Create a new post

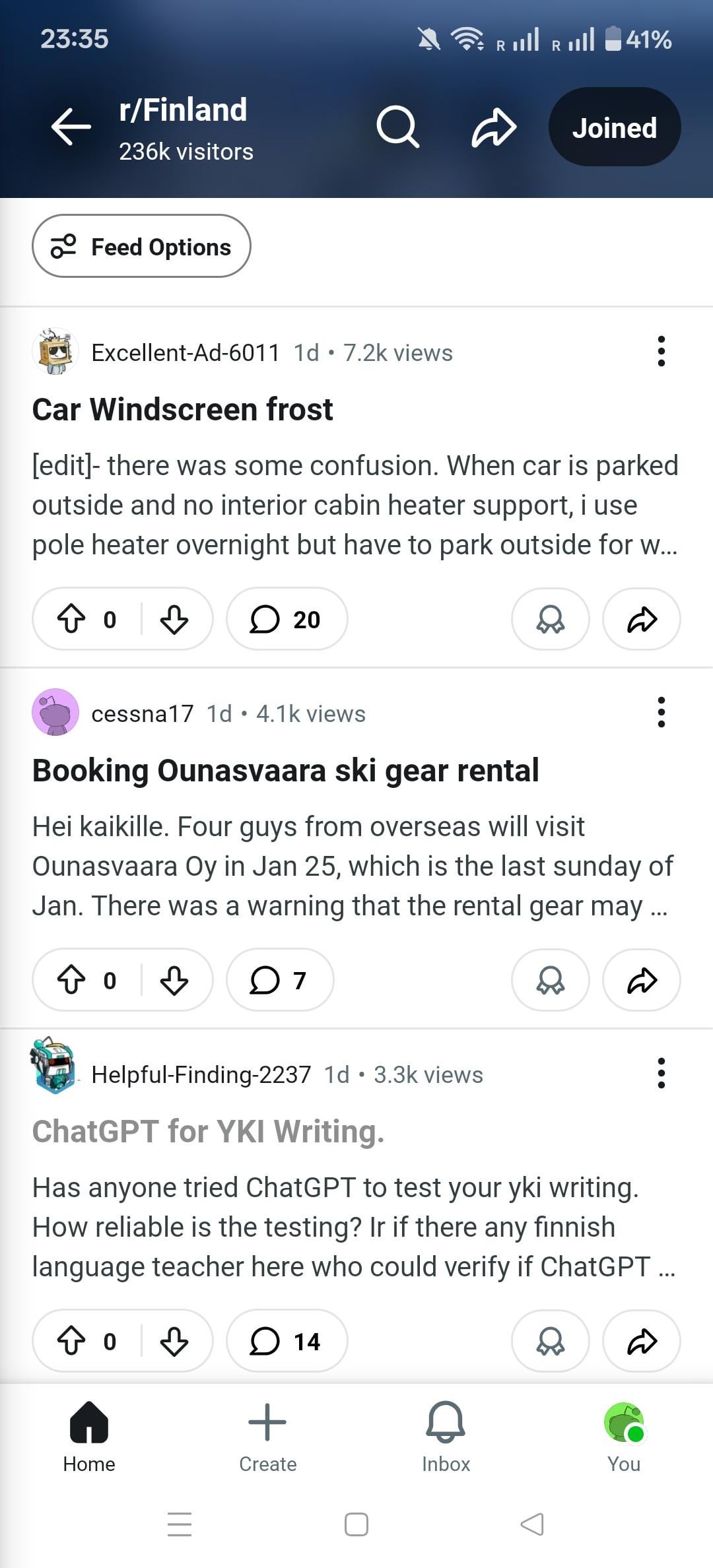267,1436
